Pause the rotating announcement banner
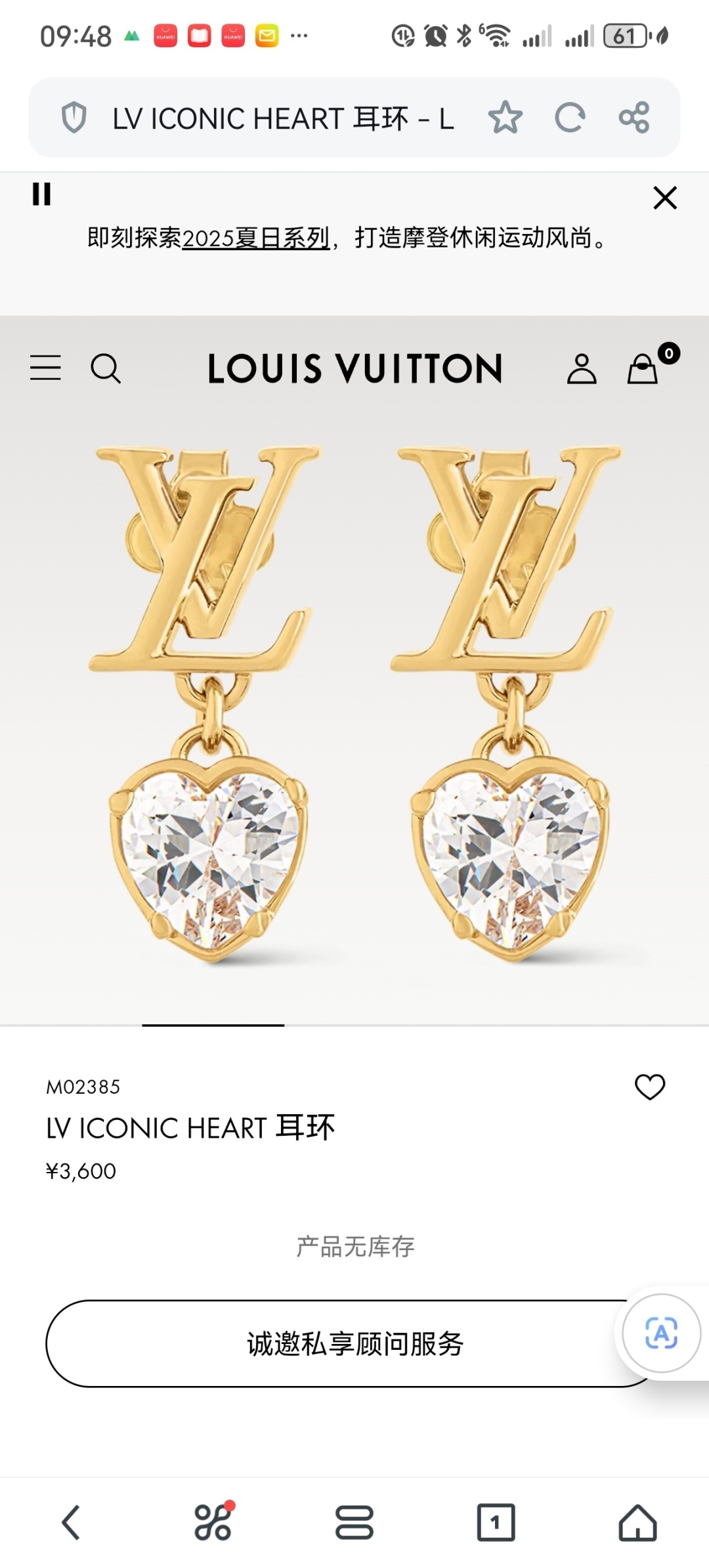This screenshot has width=709, height=1568. coord(41,194)
